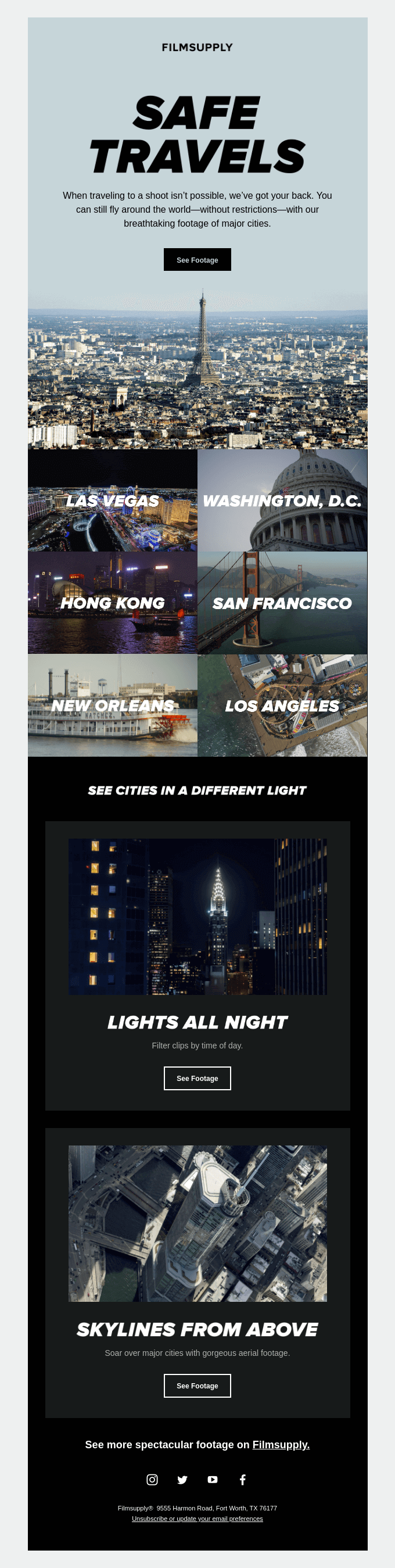Choose the Los Angeles tile
Screen dimensions: 395x1568
282,706
